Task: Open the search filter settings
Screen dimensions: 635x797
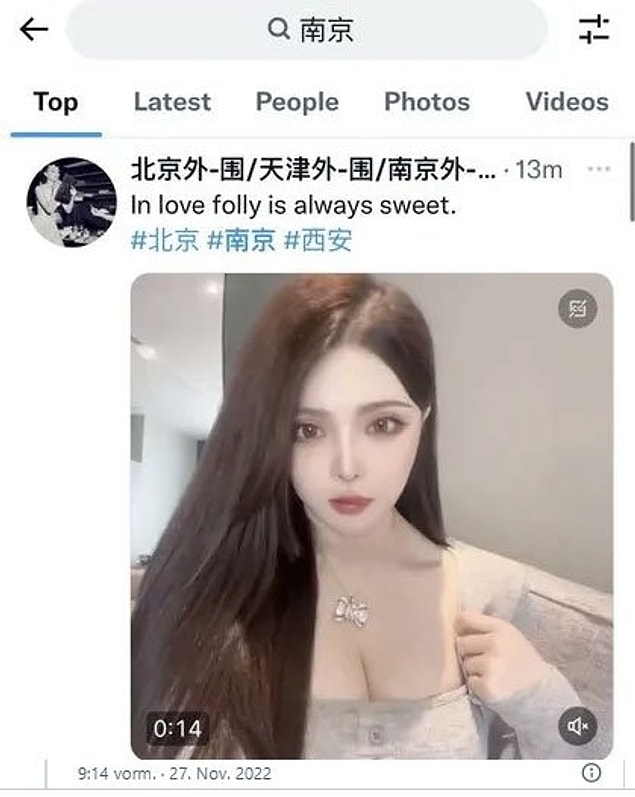Action: pos(594,30)
